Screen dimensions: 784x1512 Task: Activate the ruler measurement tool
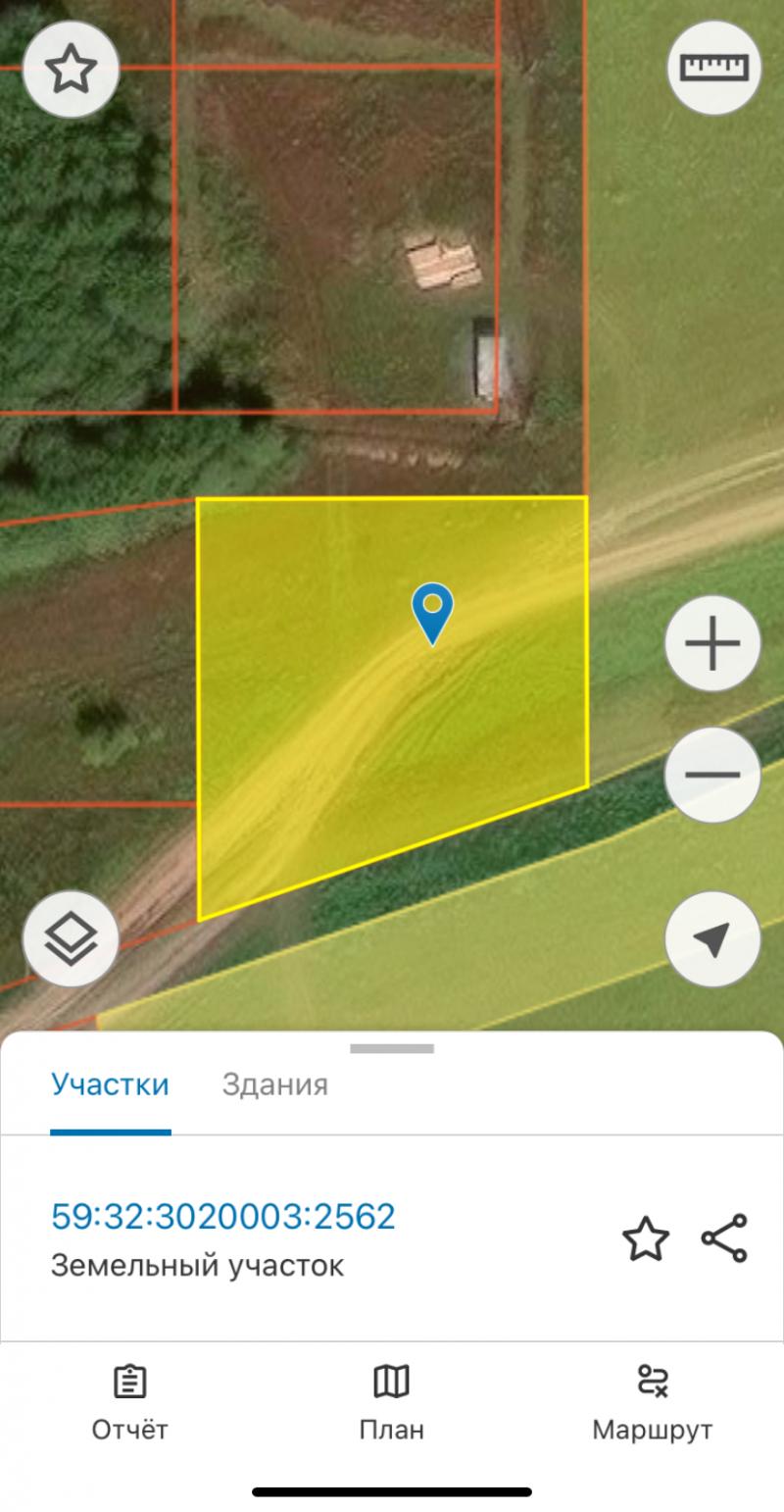pos(713,68)
